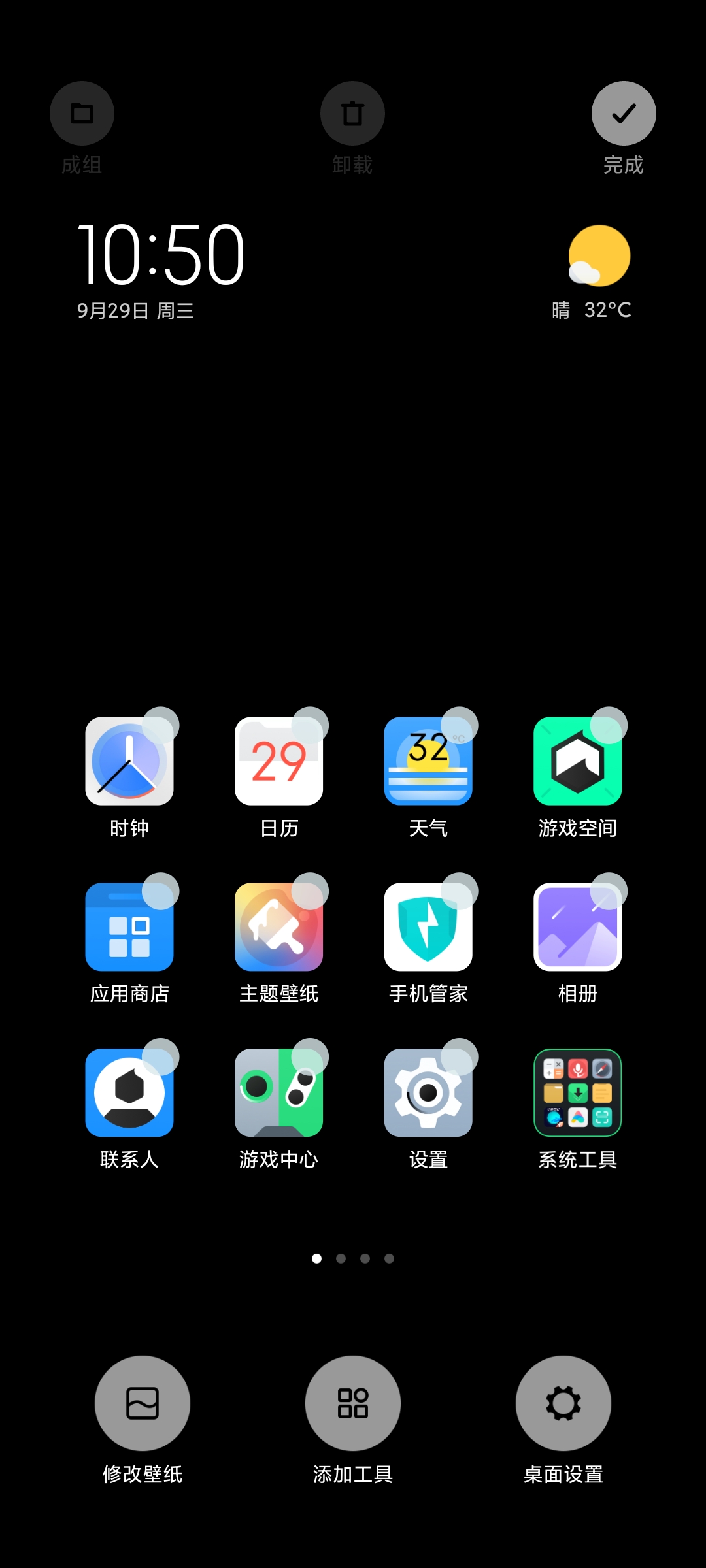
Task: Tap the weather widget showing 32°C
Action: 592,272
